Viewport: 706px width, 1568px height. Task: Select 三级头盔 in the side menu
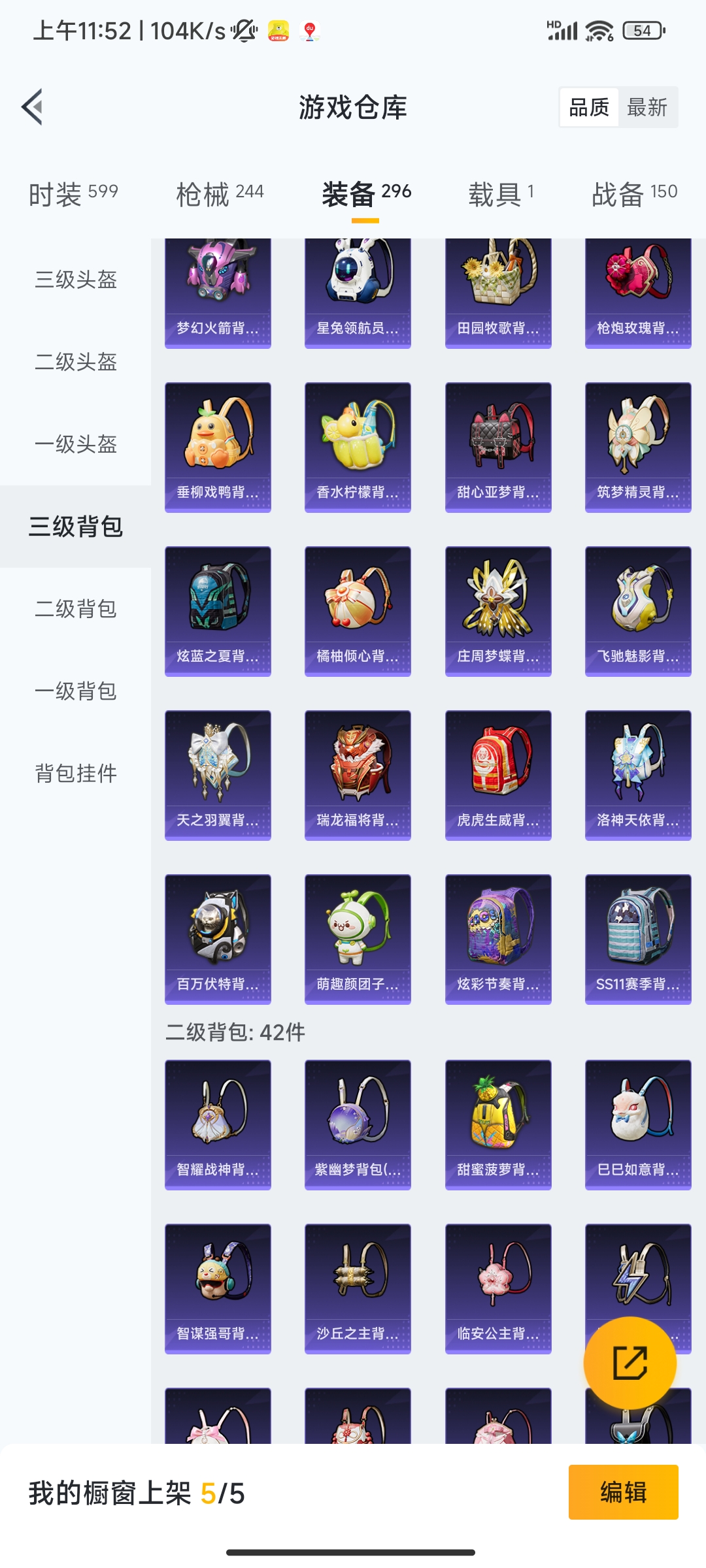pos(76,280)
